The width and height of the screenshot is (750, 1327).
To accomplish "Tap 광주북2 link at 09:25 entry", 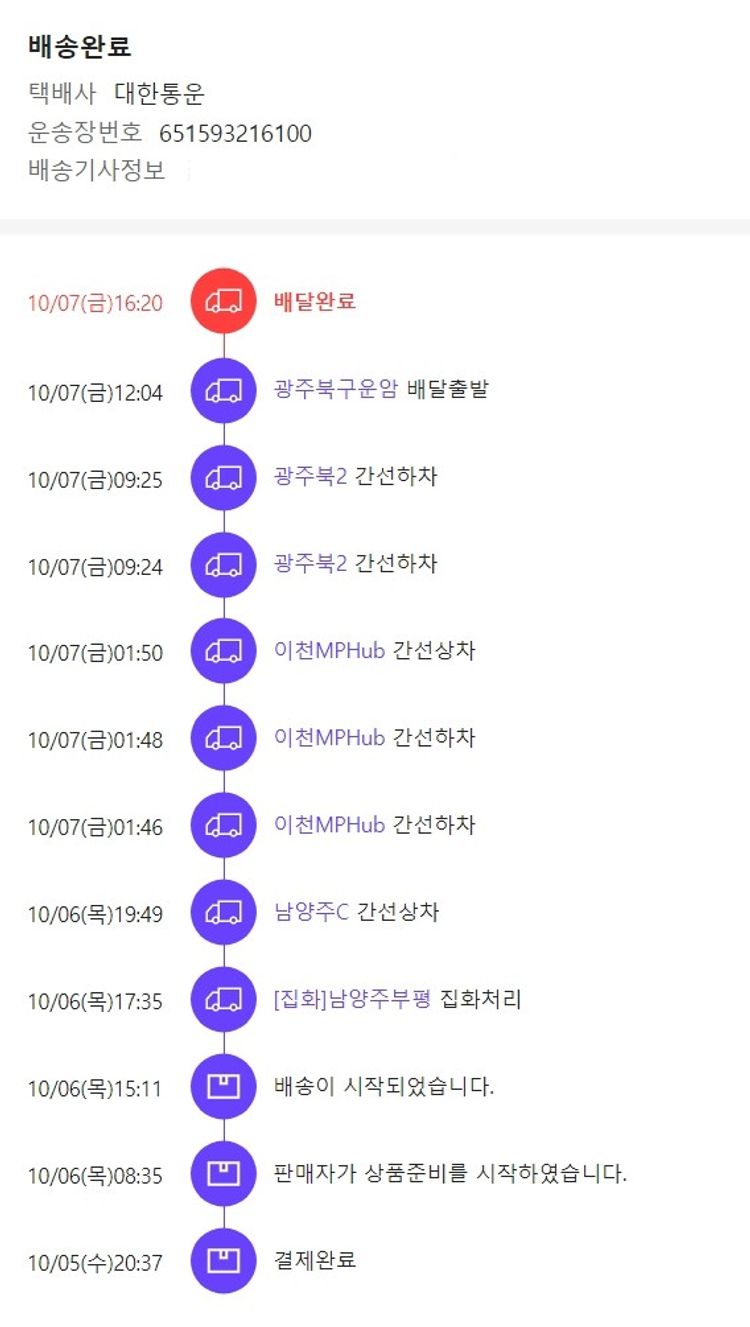I will pos(310,477).
